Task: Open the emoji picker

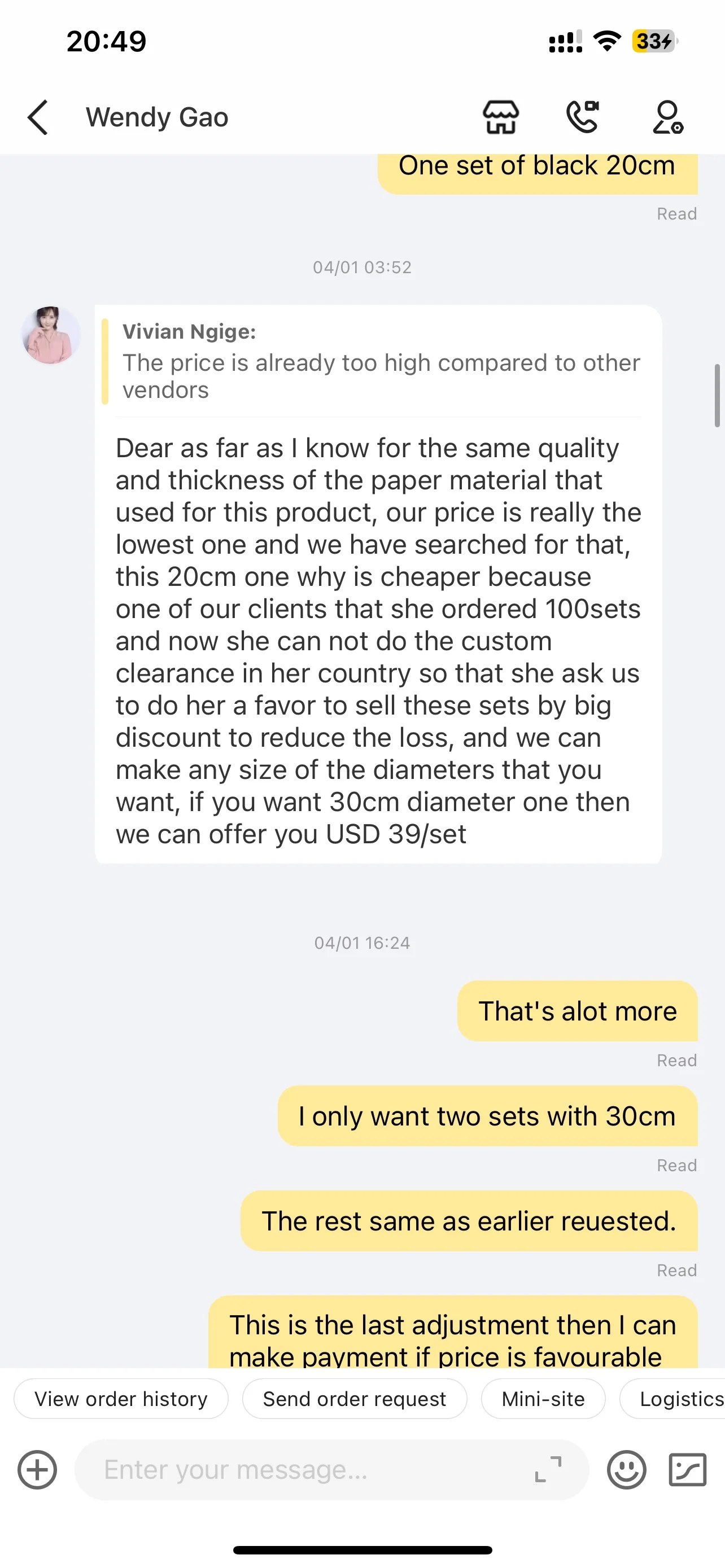Action: [x=626, y=1469]
